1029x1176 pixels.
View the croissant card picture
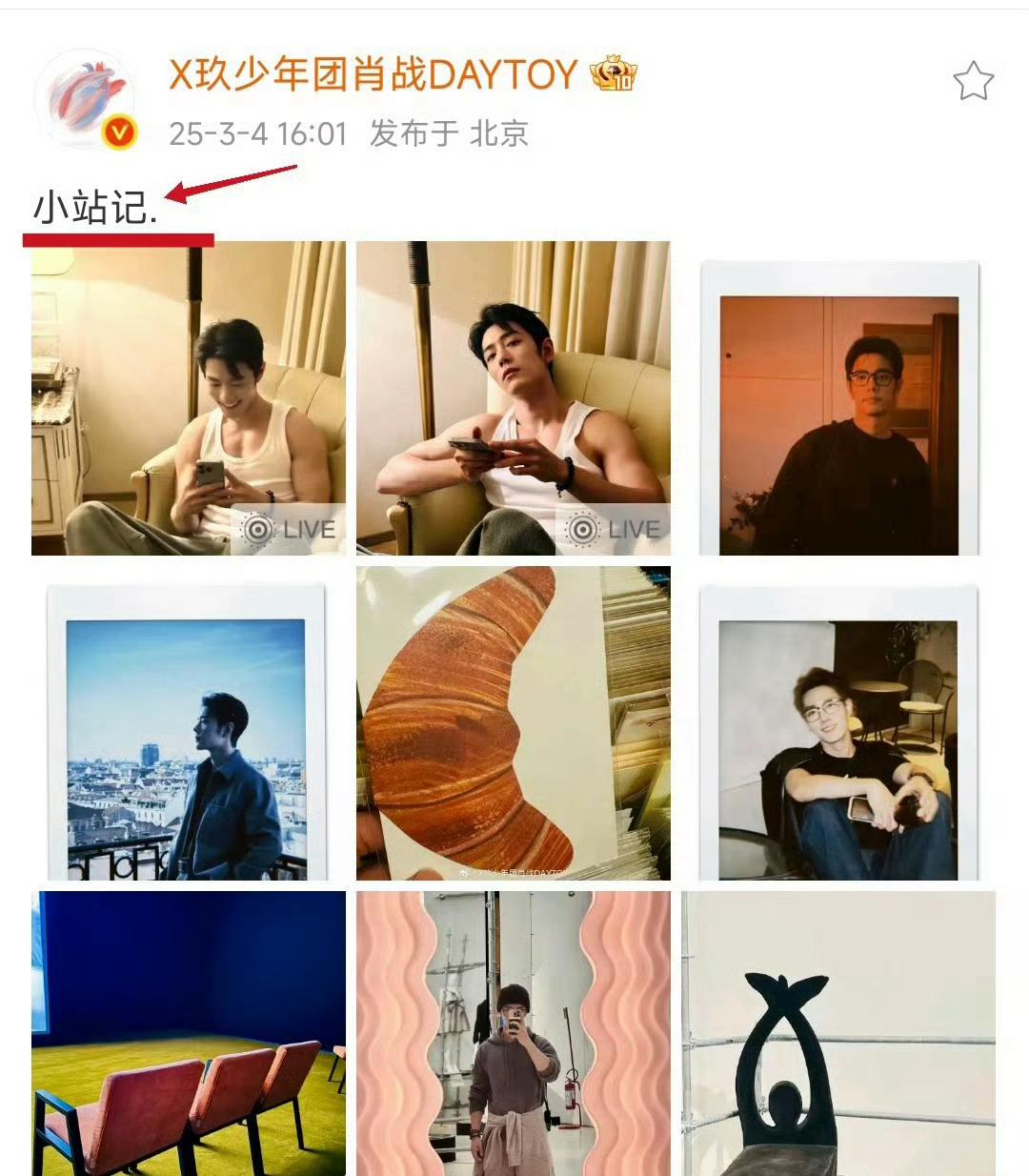pyautogui.click(x=513, y=722)
